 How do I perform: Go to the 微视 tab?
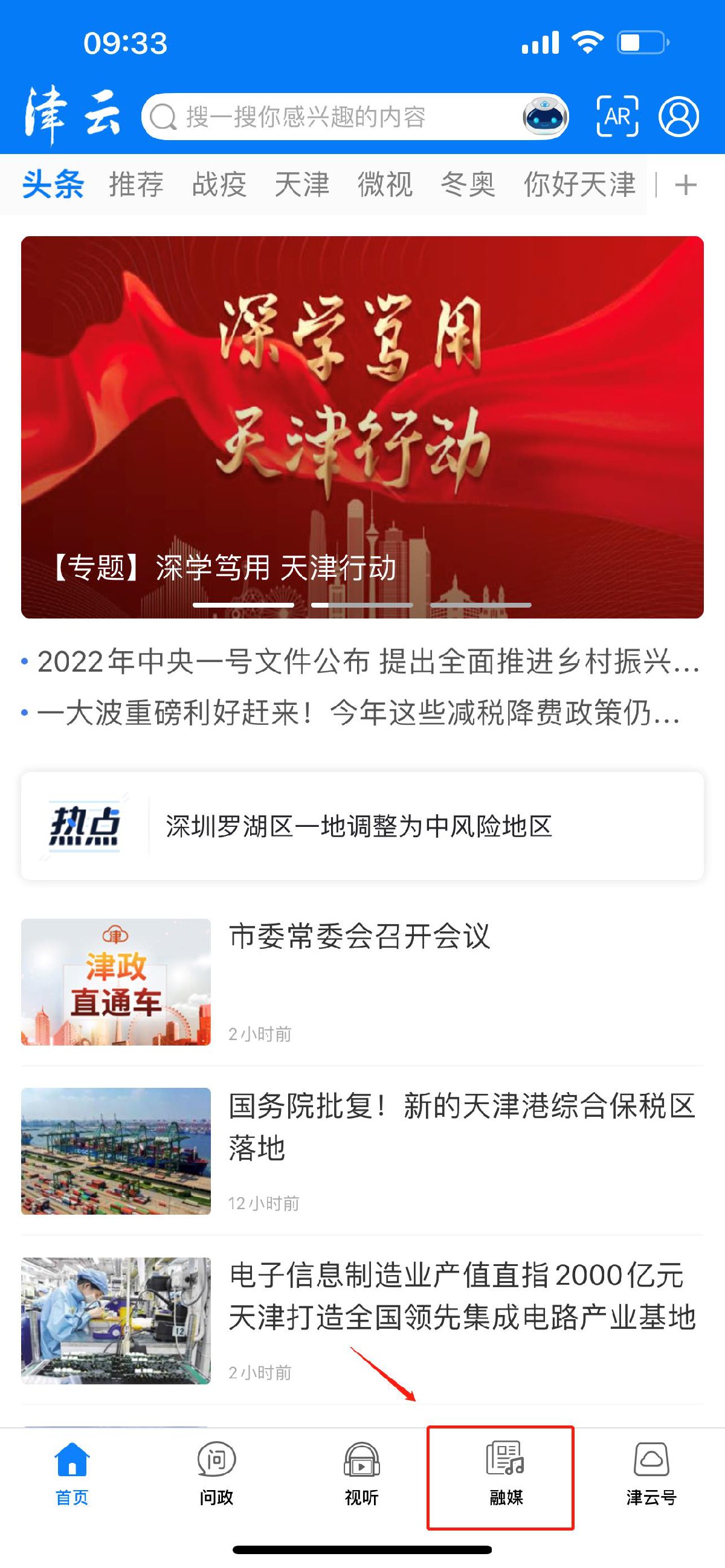385,184
